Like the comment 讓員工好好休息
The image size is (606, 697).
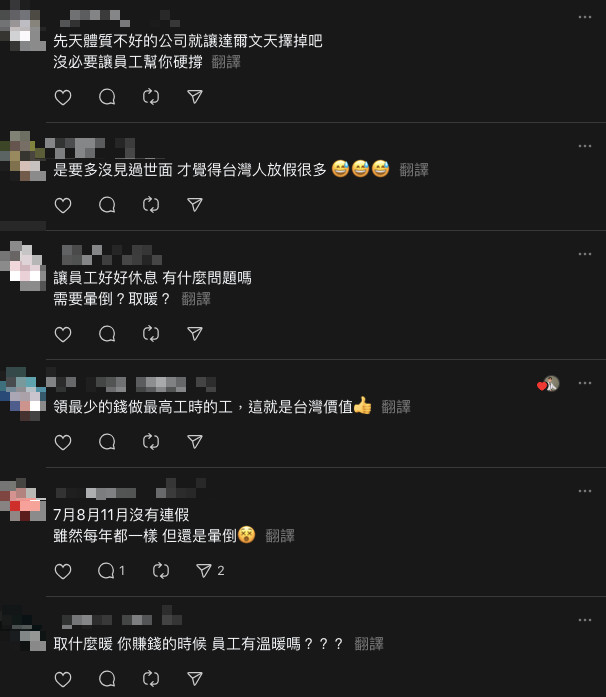63,334
